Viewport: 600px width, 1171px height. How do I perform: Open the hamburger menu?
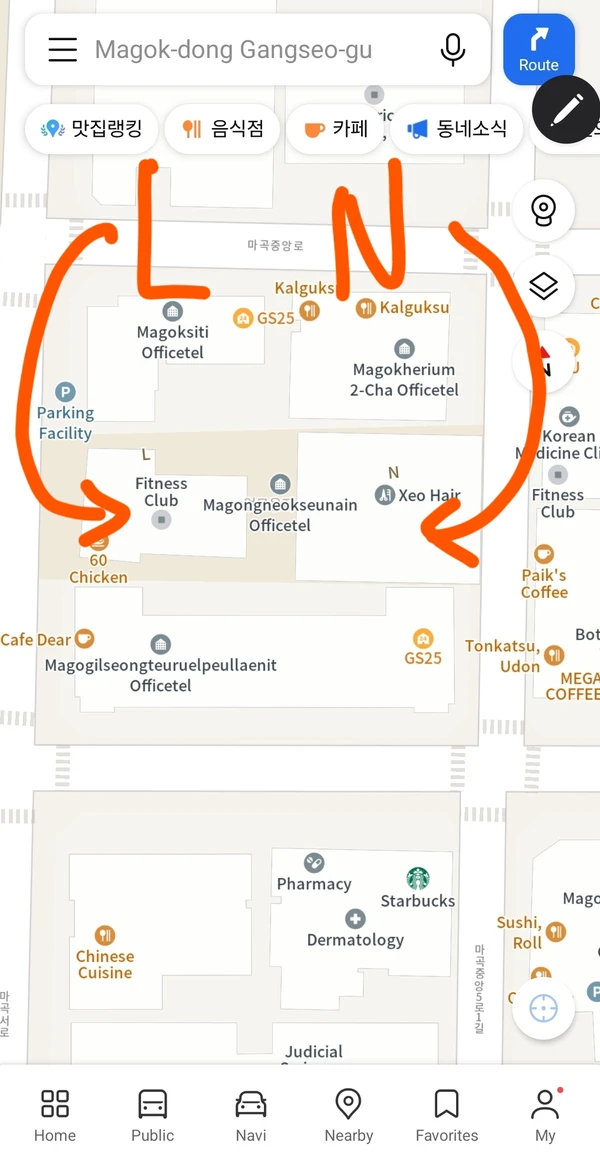(62, 49)
